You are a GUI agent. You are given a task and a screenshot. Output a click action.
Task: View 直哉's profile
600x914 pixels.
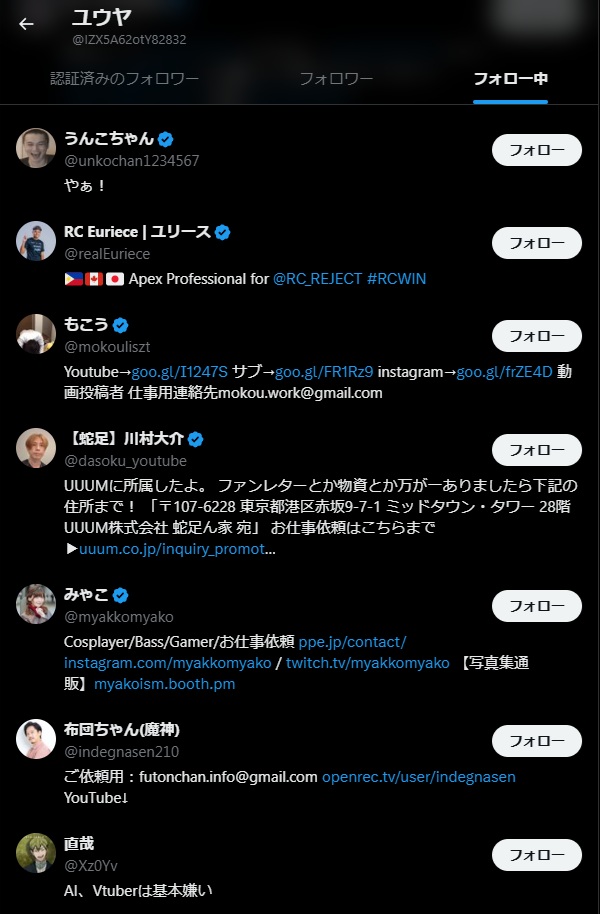(x=79, y=844)
